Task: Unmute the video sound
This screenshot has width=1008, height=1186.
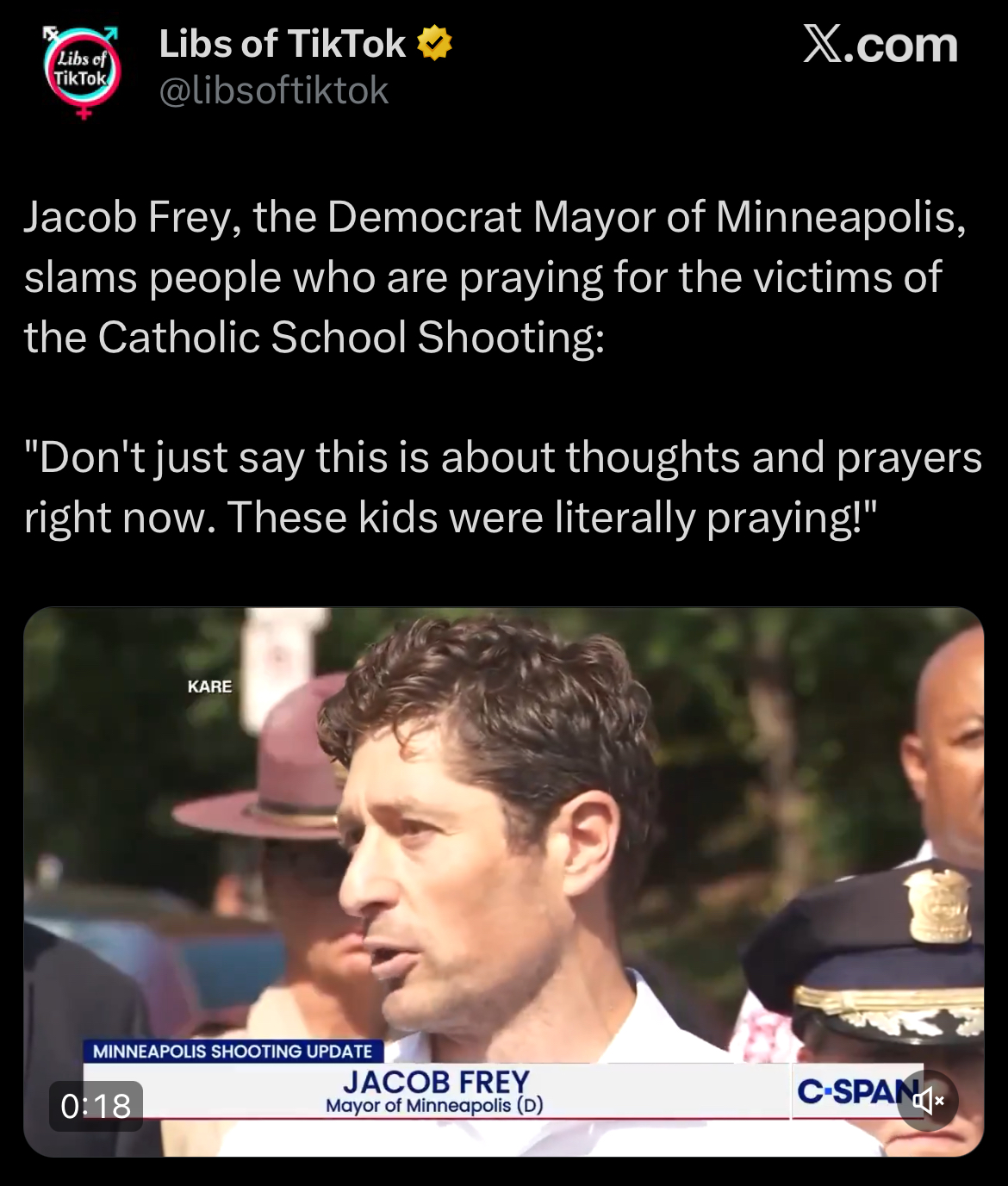Action: 928,1100
